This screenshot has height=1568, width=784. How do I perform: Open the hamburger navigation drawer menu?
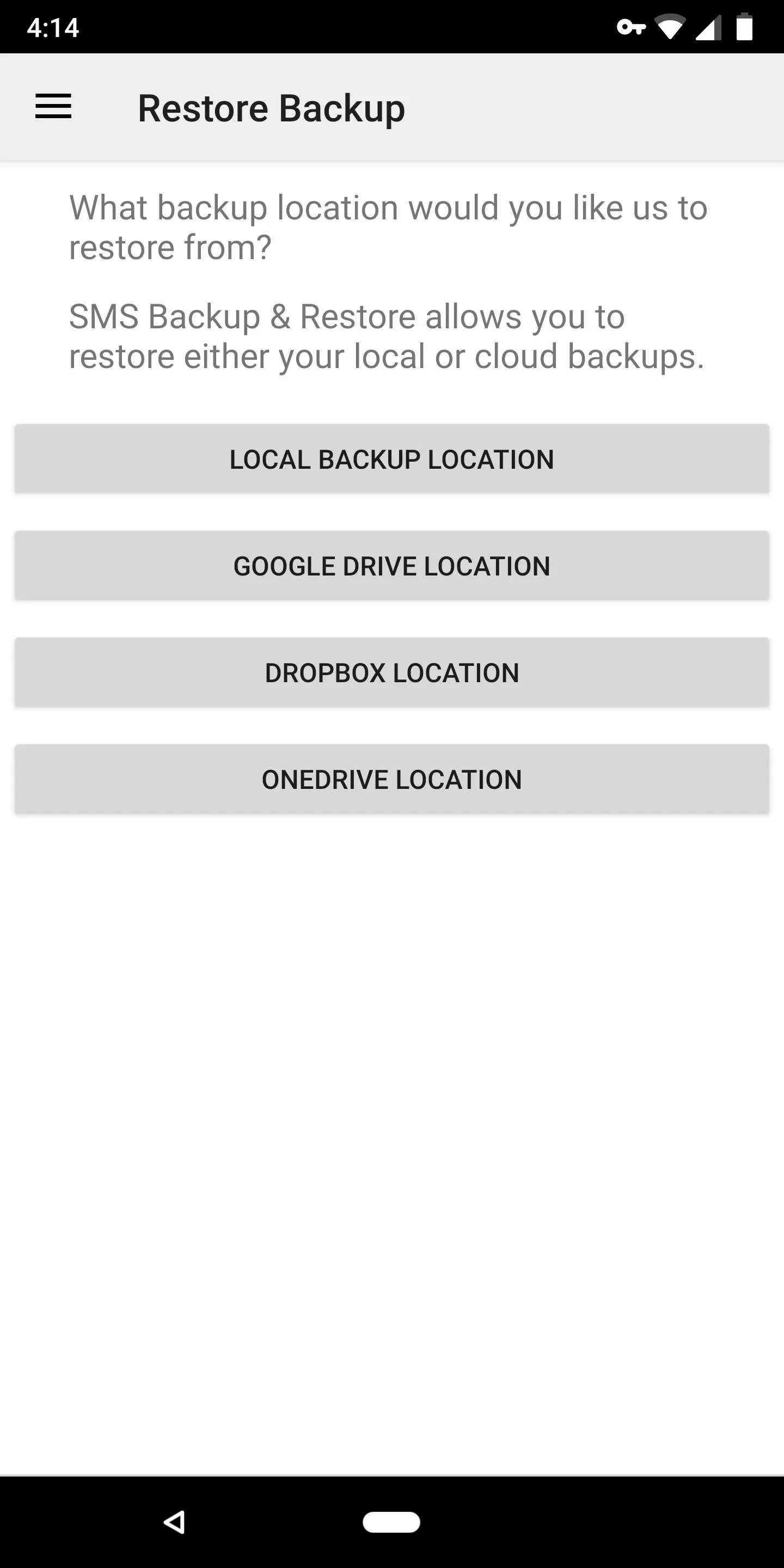click(x=53, y=107)
